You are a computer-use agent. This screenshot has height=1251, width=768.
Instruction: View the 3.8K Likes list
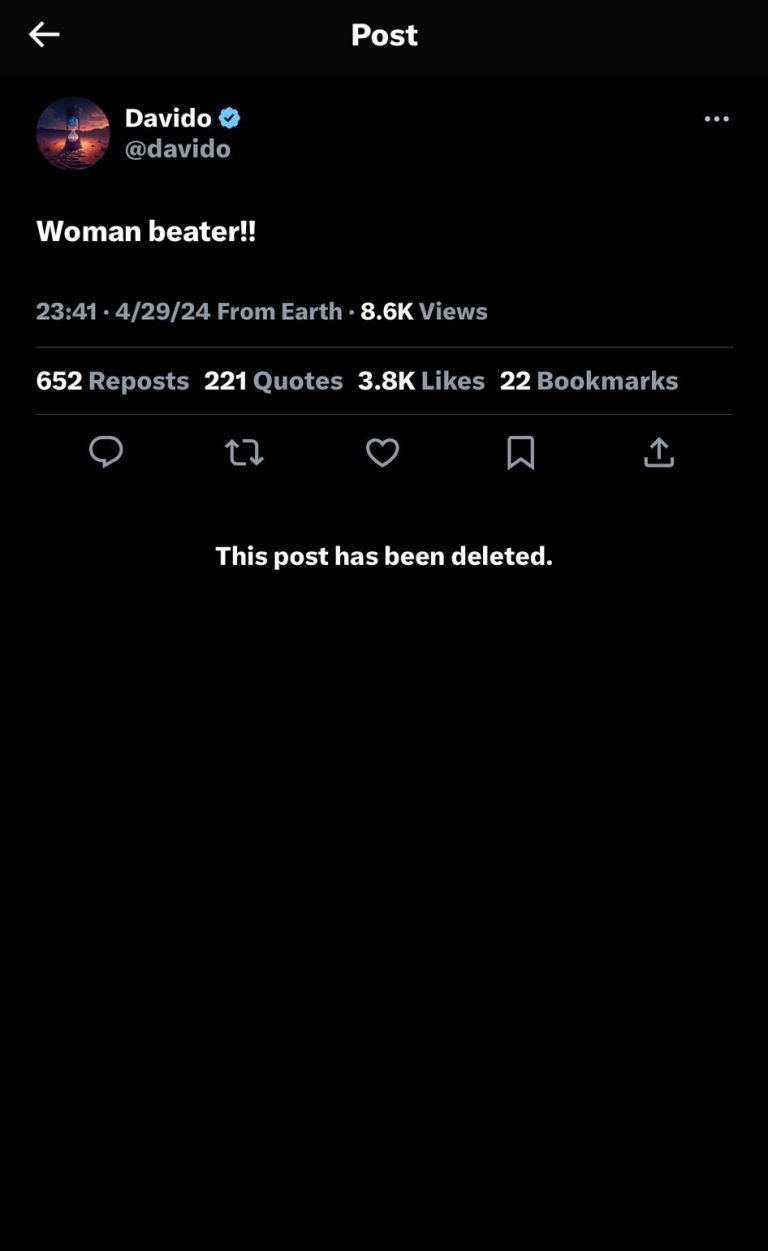click(421, 381)
